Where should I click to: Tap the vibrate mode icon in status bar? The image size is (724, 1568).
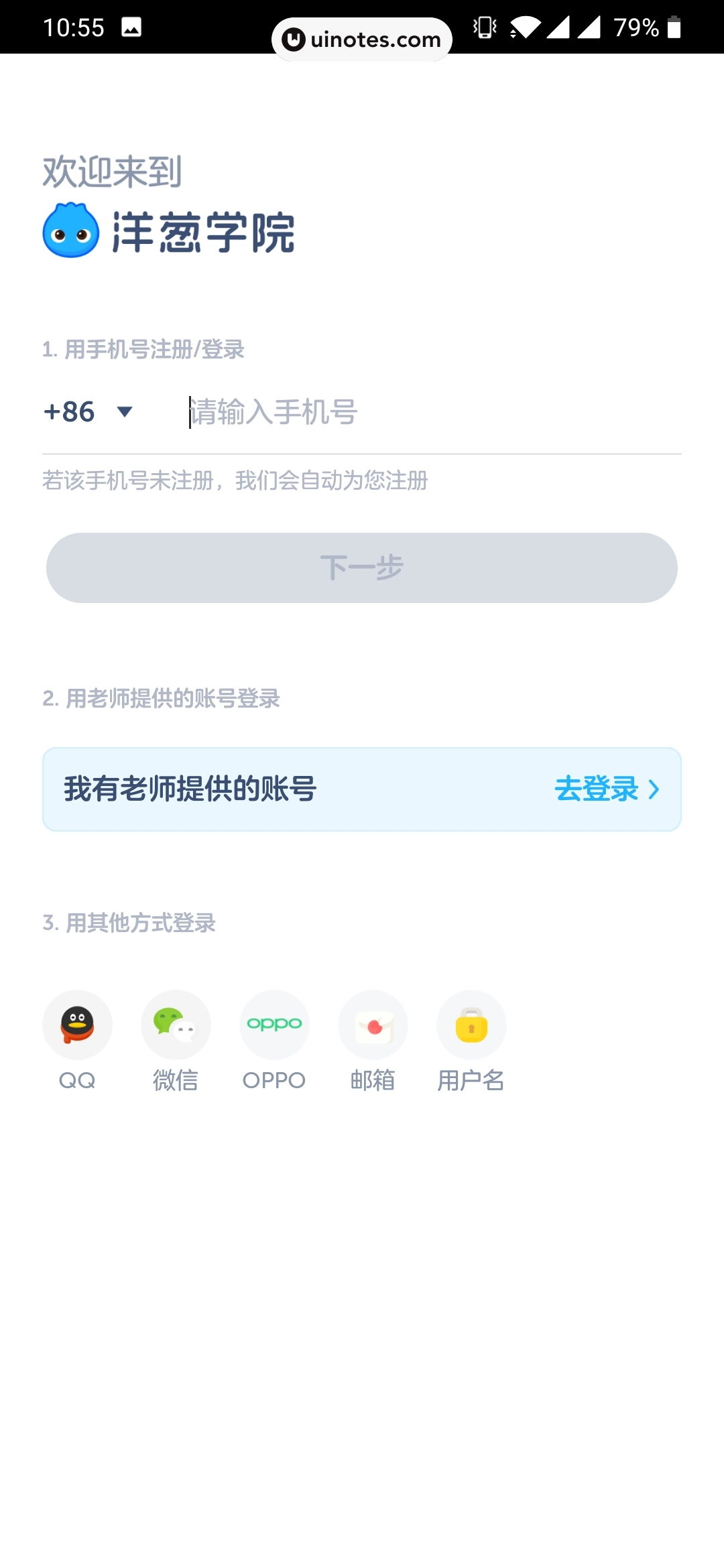pyautogui.click(x=484, y=27)
